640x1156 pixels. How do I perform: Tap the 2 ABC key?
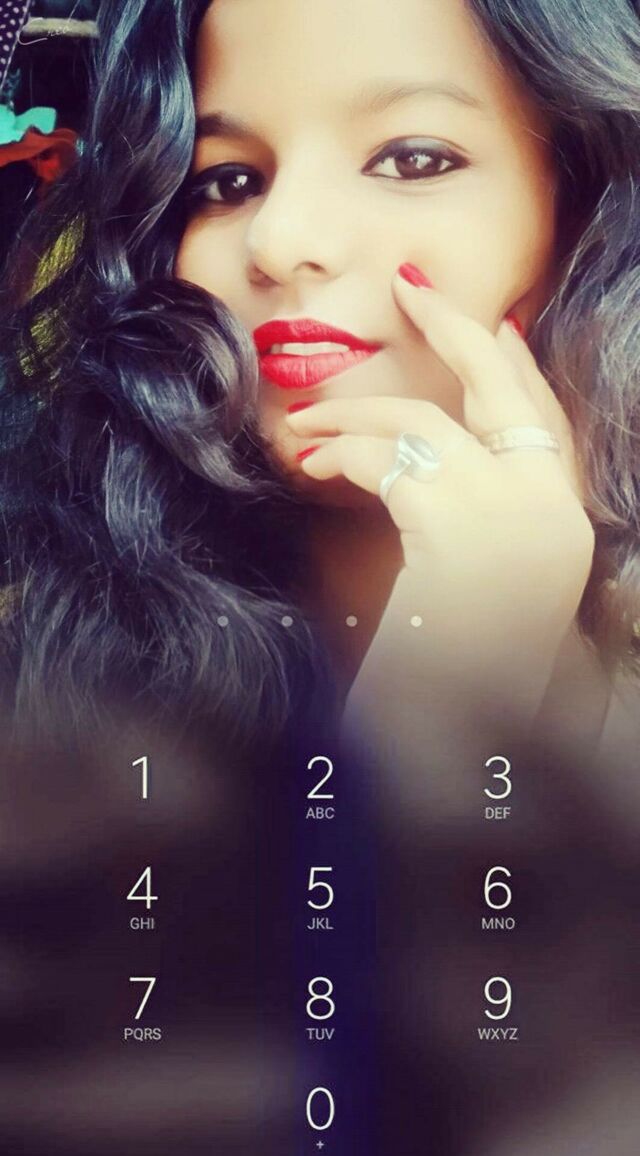320,788
